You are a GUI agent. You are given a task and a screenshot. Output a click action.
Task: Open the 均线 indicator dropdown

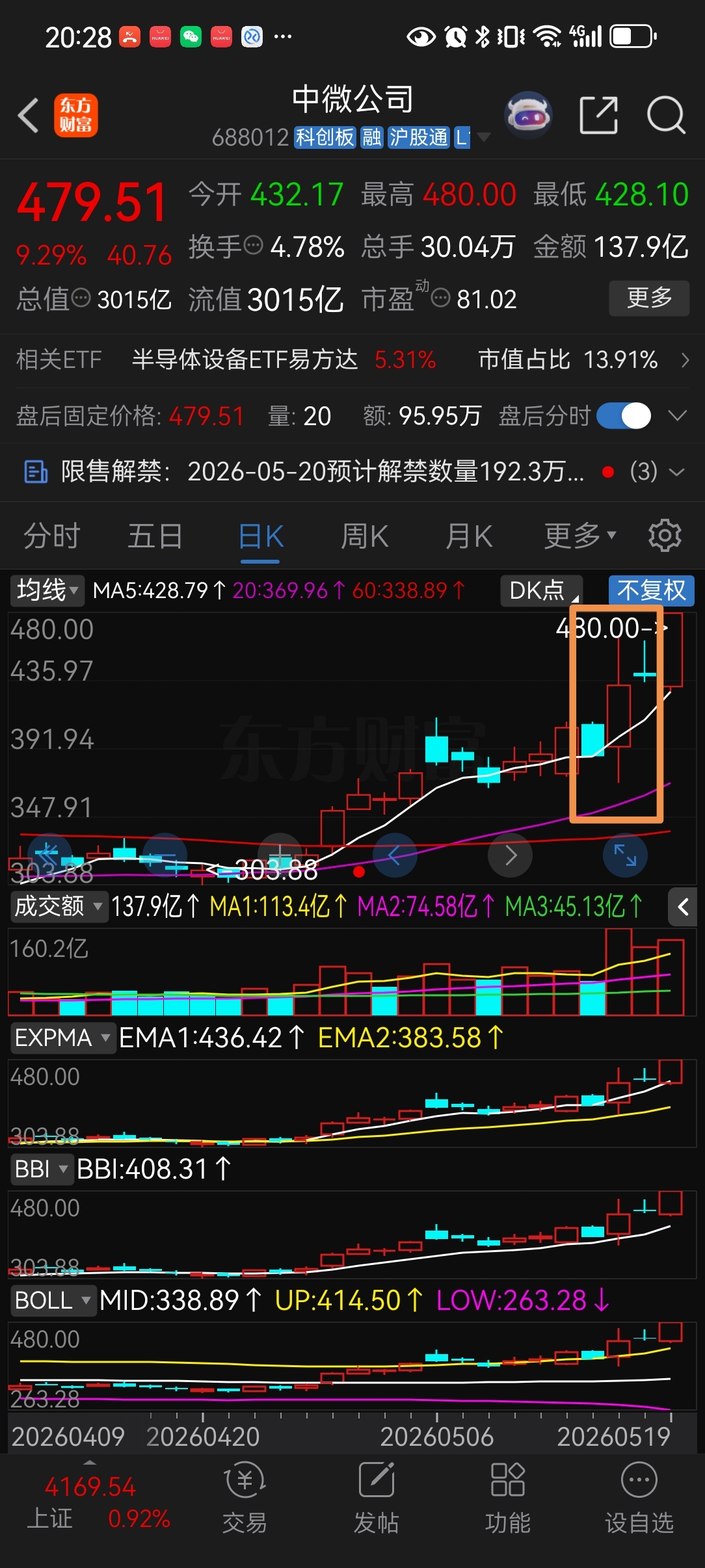click(x=47, y=590)
